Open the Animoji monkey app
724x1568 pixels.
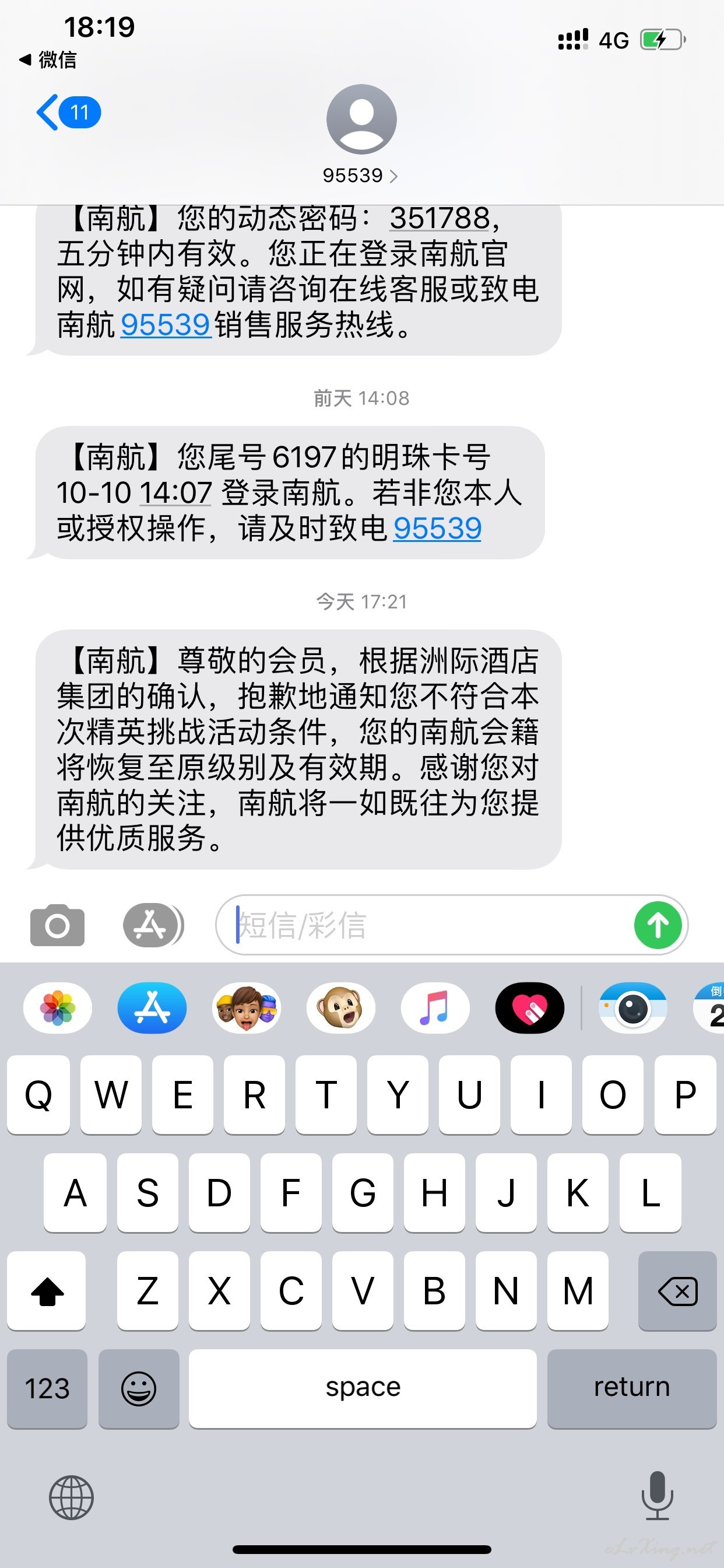tap(340, 1007)
